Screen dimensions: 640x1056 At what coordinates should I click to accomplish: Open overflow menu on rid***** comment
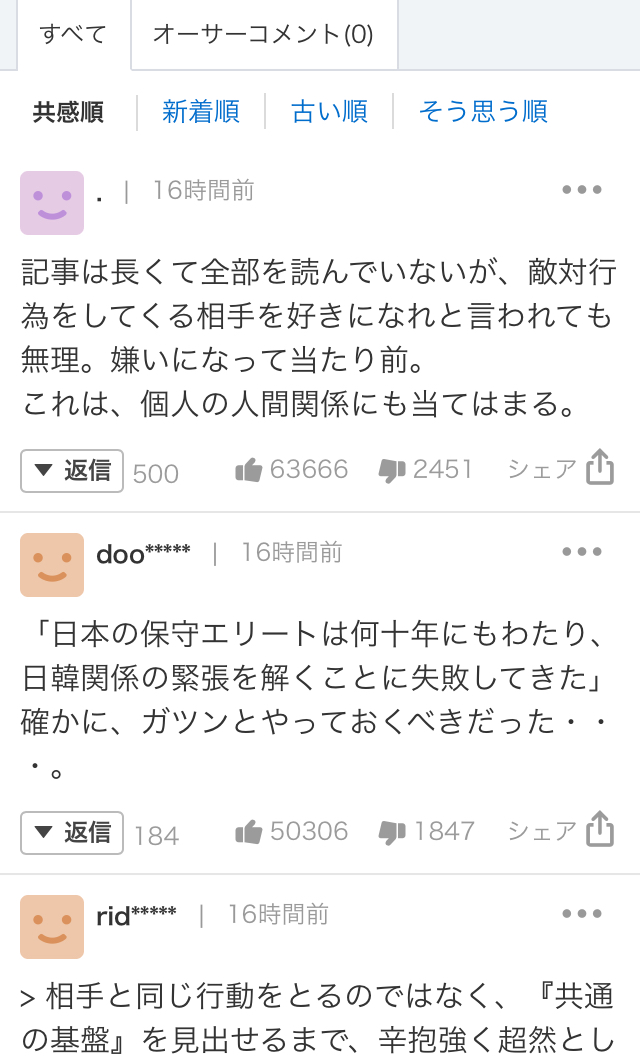pyautogui.click(x=582, y=914)
